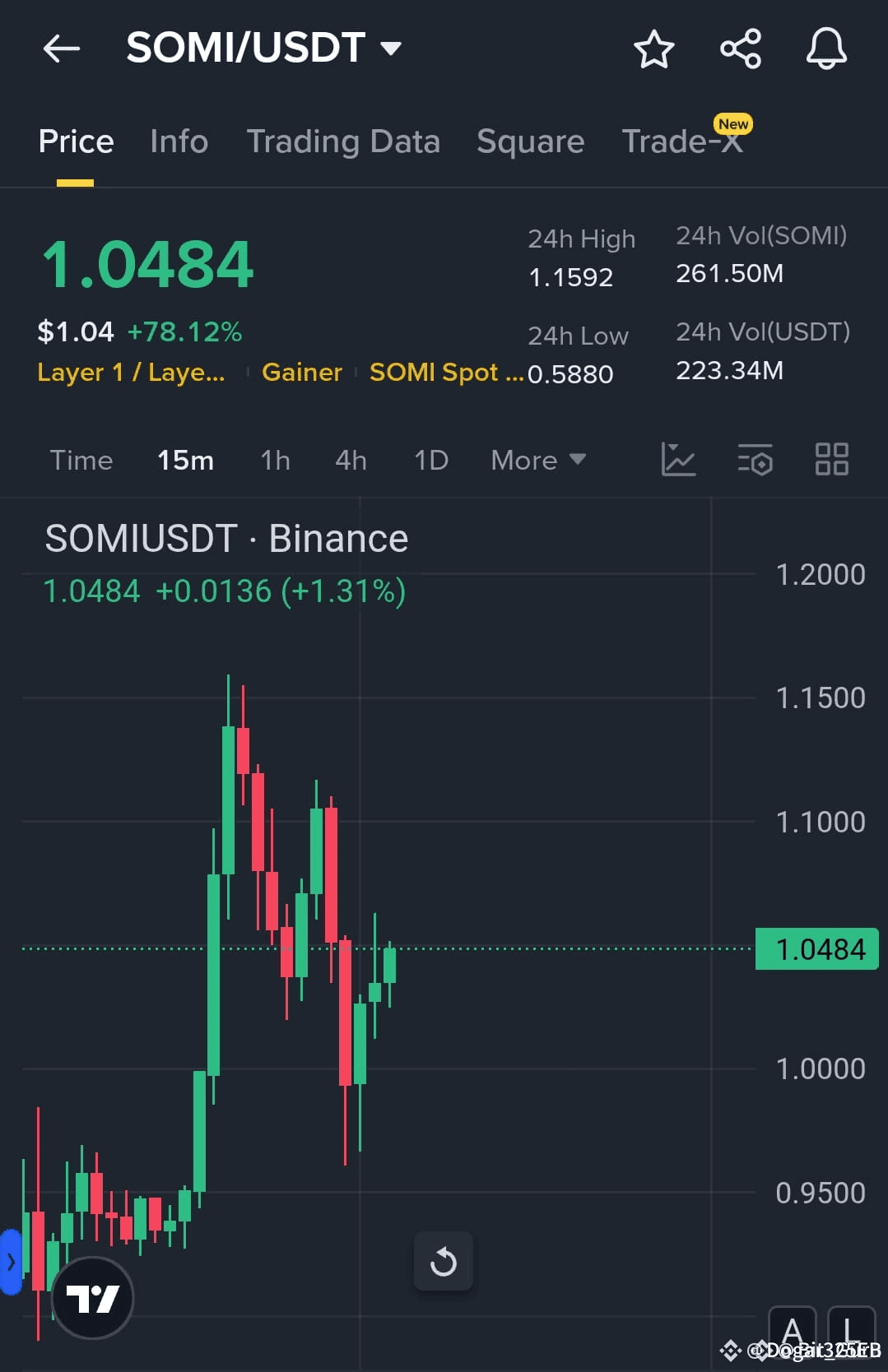Open the Trade-X tab

tap(683, 141)
